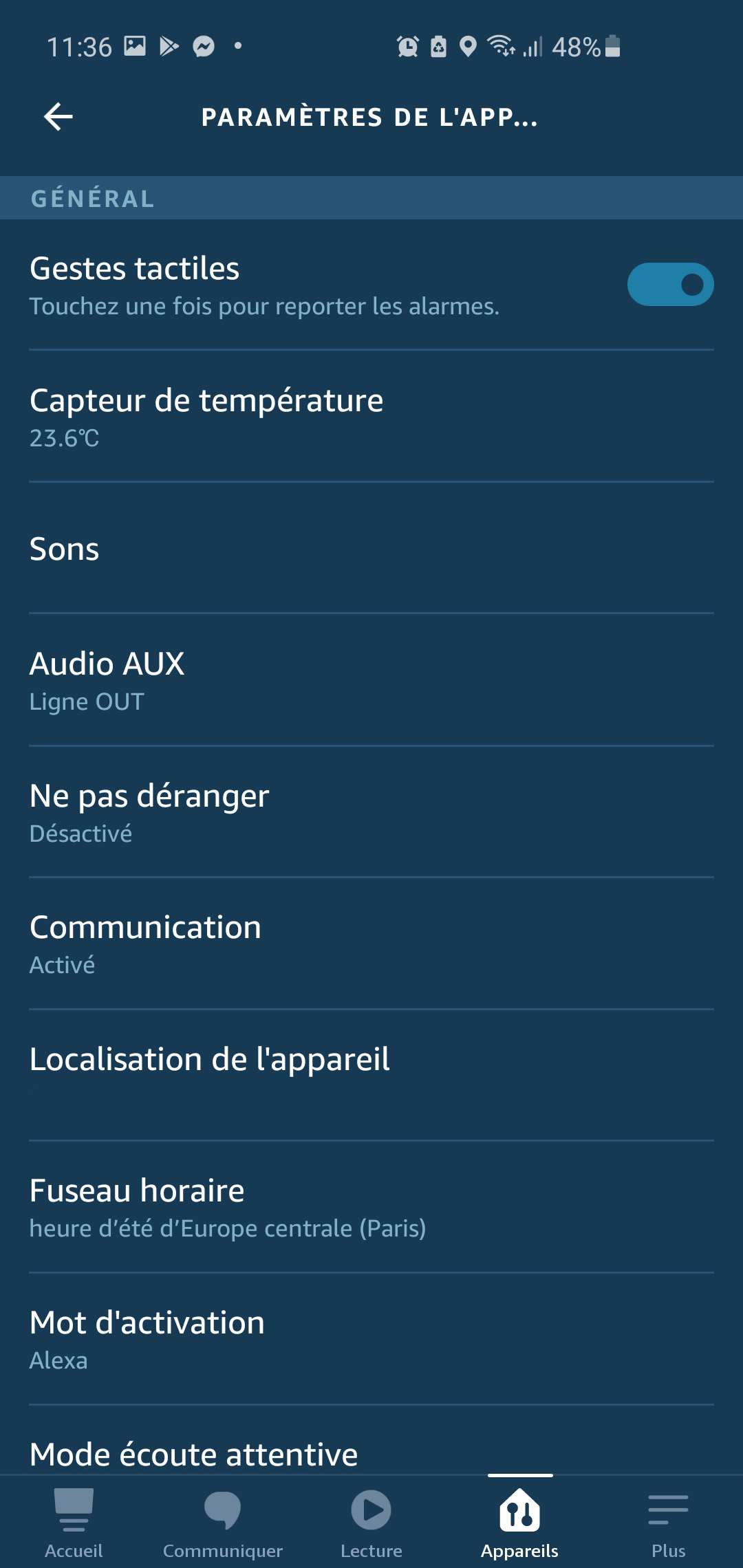Image resolution: width=743 pixels, height=1568 pixels.
Task: Open Audio AUX setting
Action: pyautogui.click(x=371, y=680)
